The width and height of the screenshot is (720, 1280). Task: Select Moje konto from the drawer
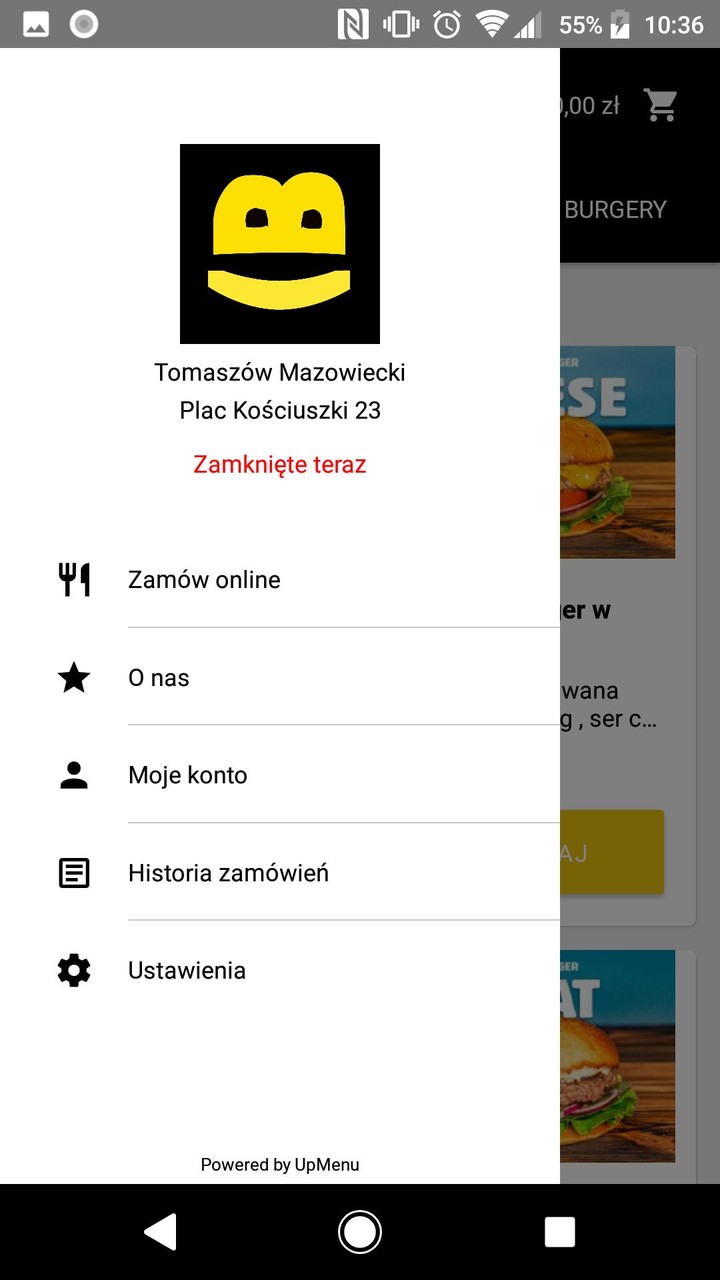coord(190,774)
